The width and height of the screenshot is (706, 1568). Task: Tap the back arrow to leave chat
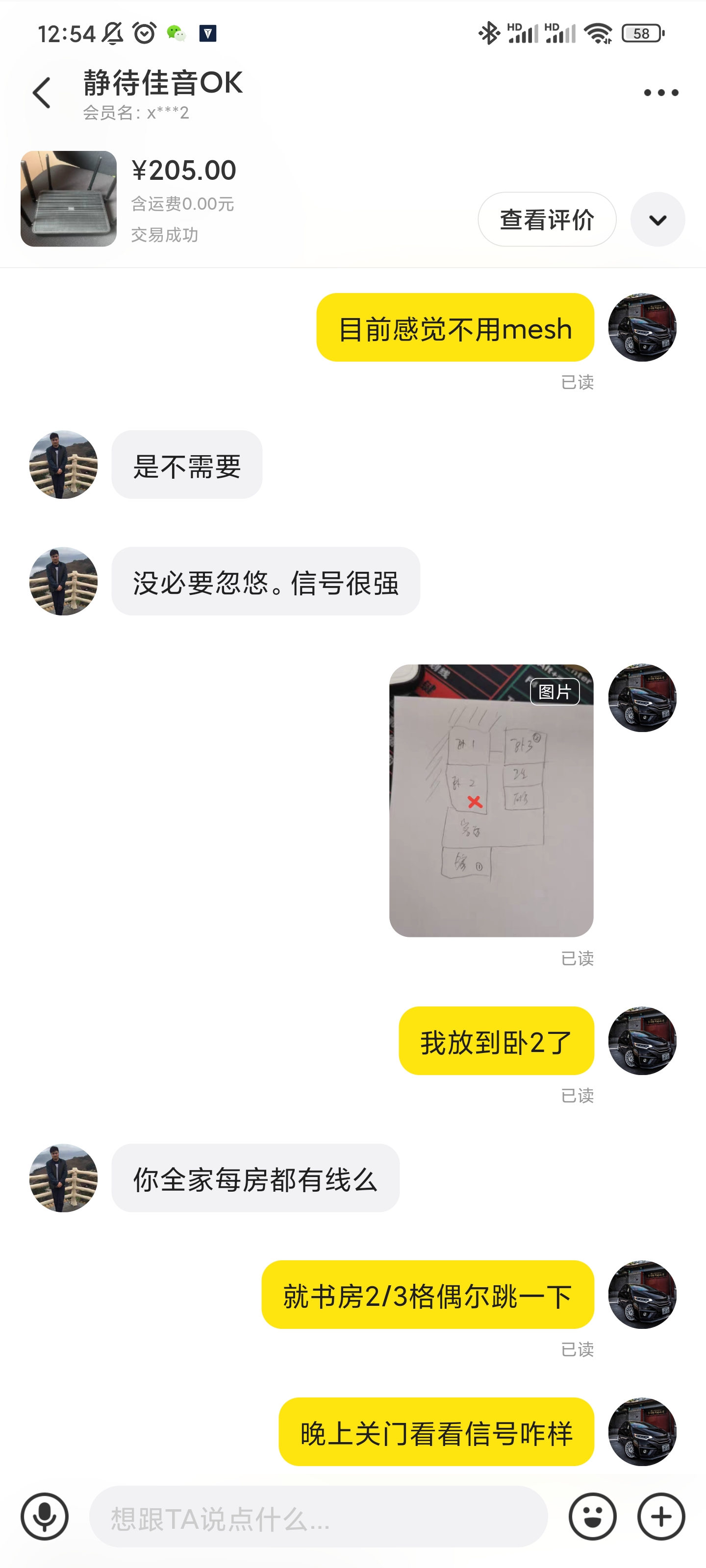pos(40,93)
